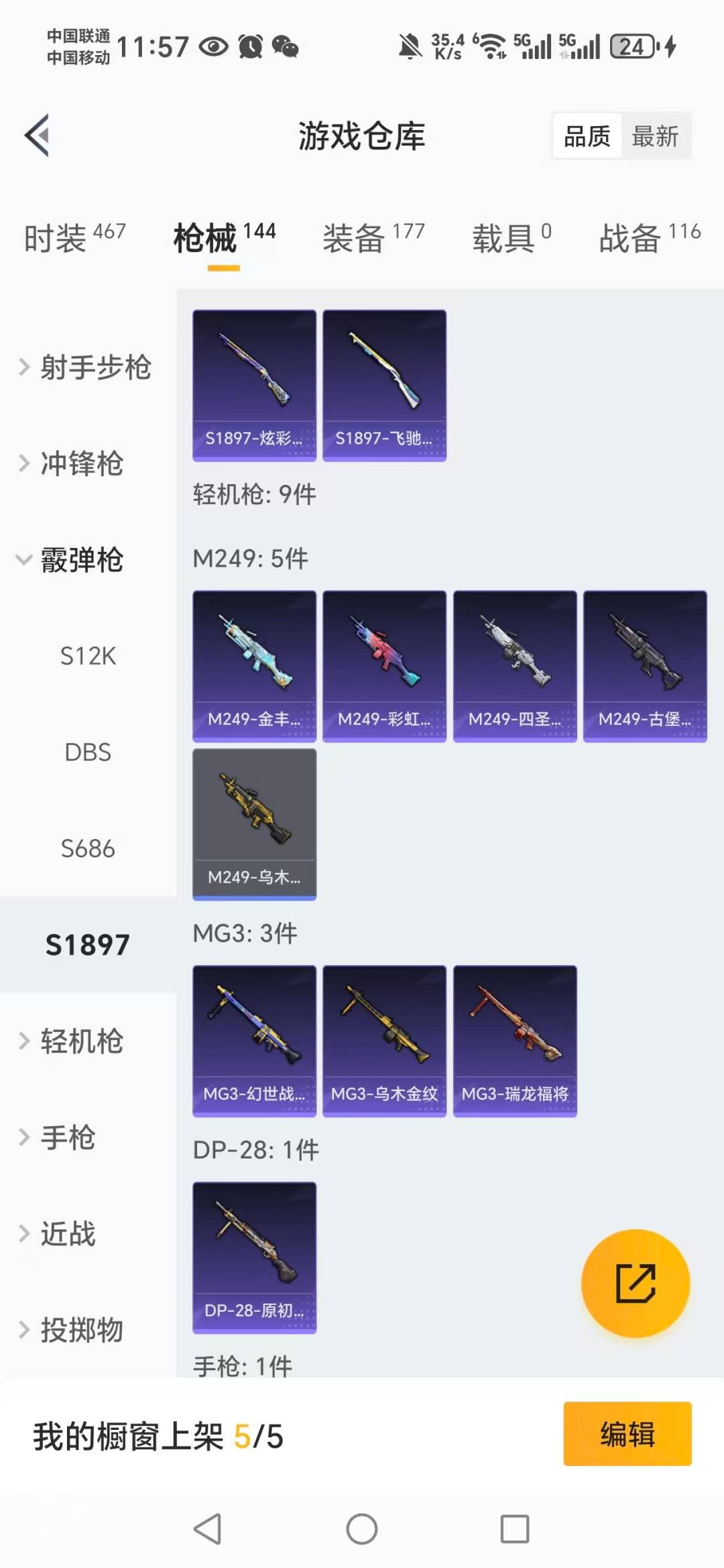Open the MG3-乌木金纹 skin card
This screenshot has height=1568, width=724.
(384, 1040)
